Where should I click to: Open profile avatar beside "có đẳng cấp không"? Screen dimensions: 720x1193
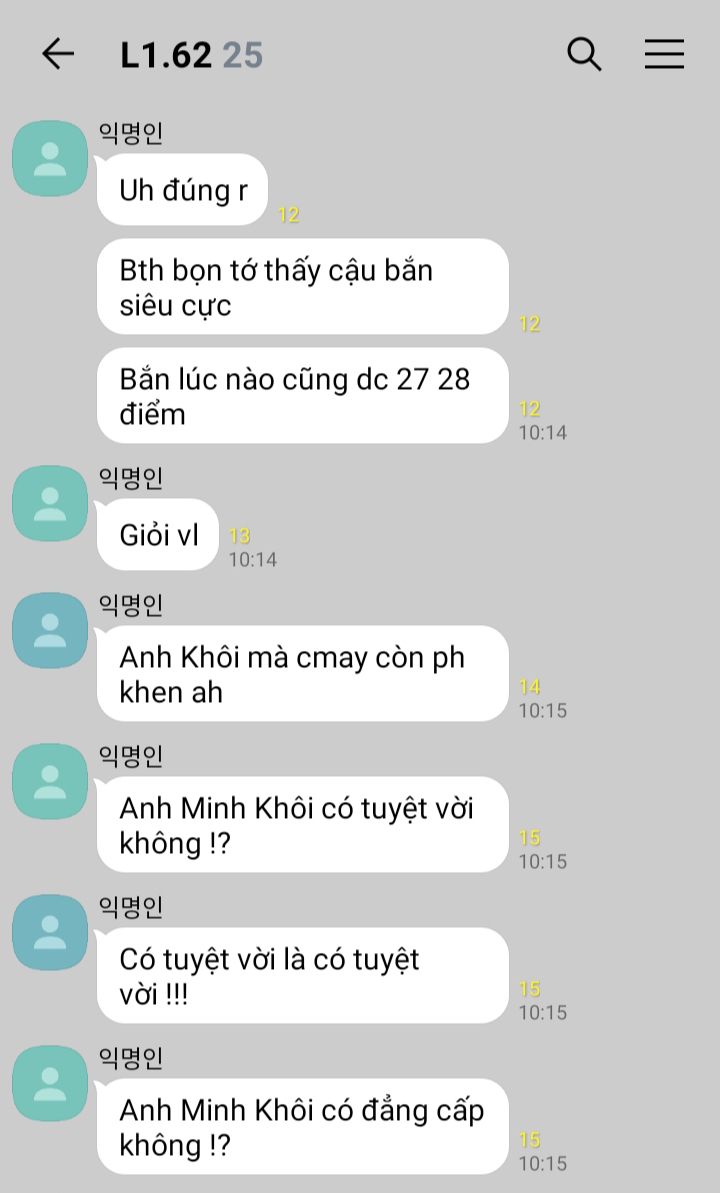click(x=50, y=1083)
